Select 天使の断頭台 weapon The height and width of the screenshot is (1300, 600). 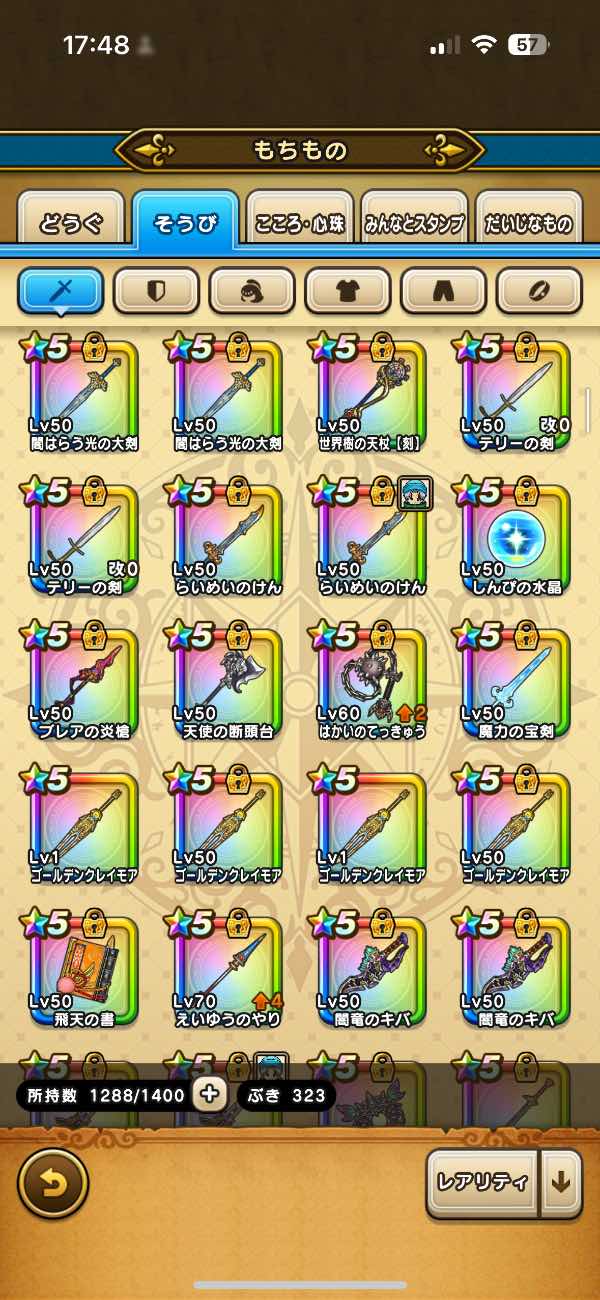pos(228,682)
